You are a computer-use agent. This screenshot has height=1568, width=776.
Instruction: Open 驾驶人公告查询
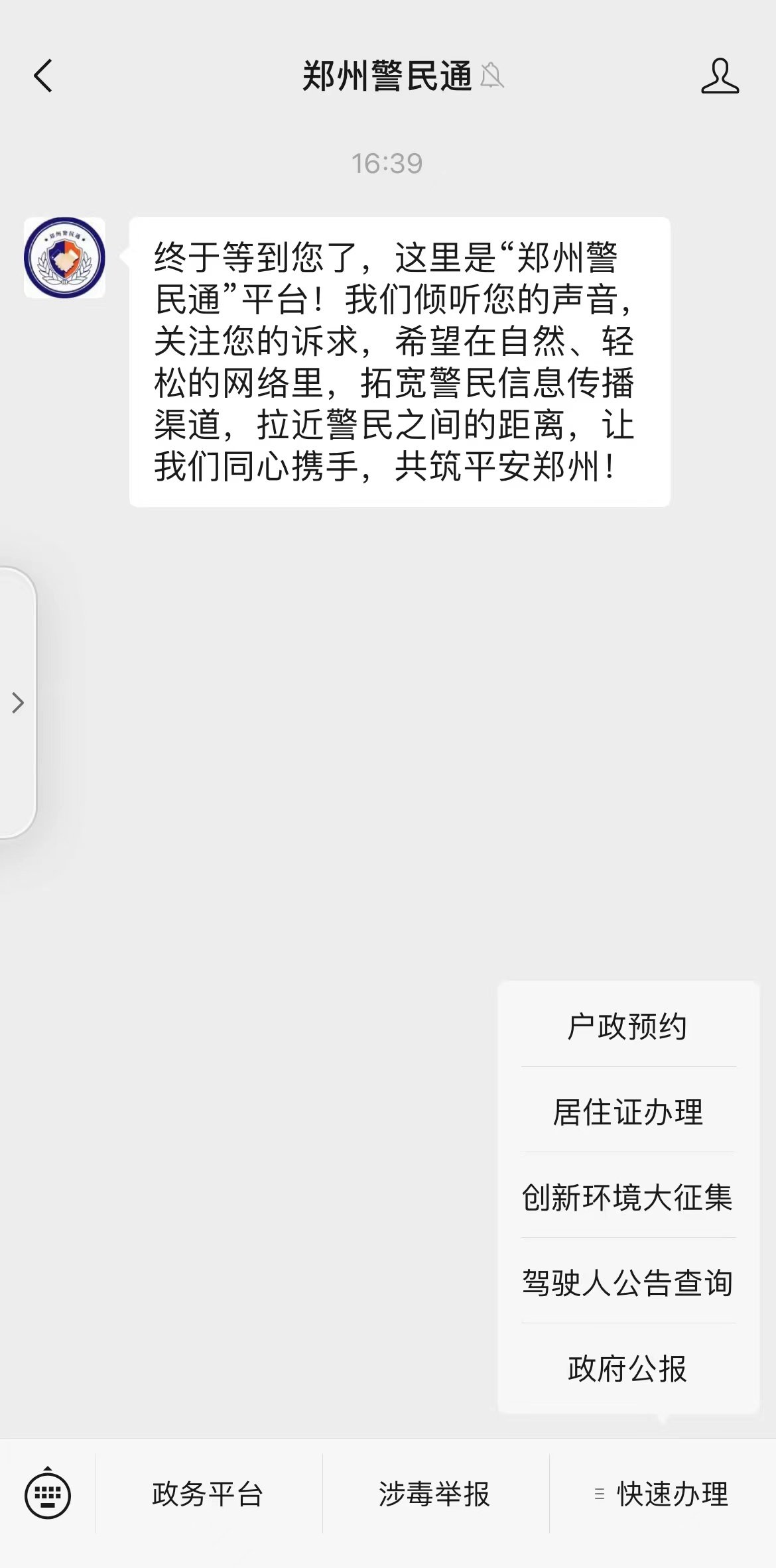(x=627, y=1283)
